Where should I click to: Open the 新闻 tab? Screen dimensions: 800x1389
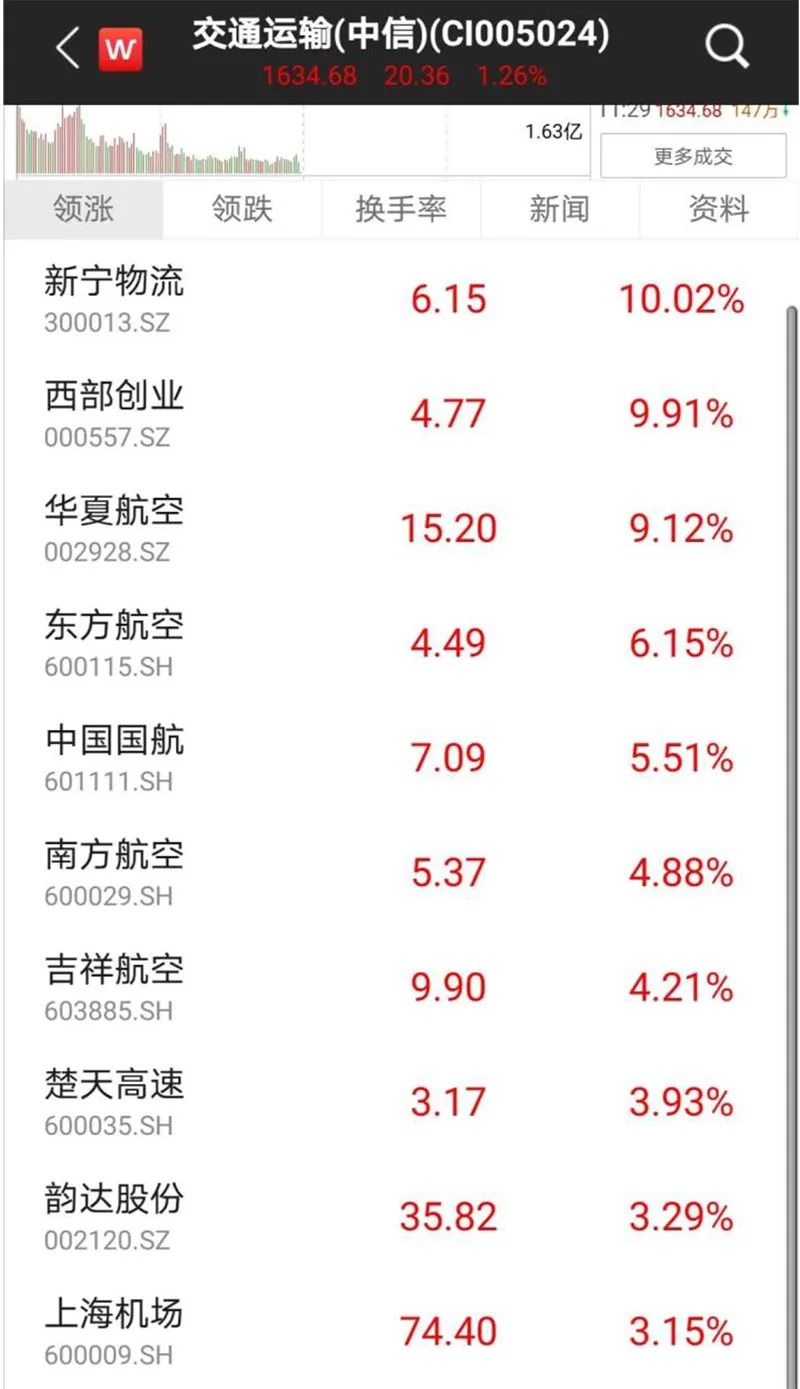(559, 210)
